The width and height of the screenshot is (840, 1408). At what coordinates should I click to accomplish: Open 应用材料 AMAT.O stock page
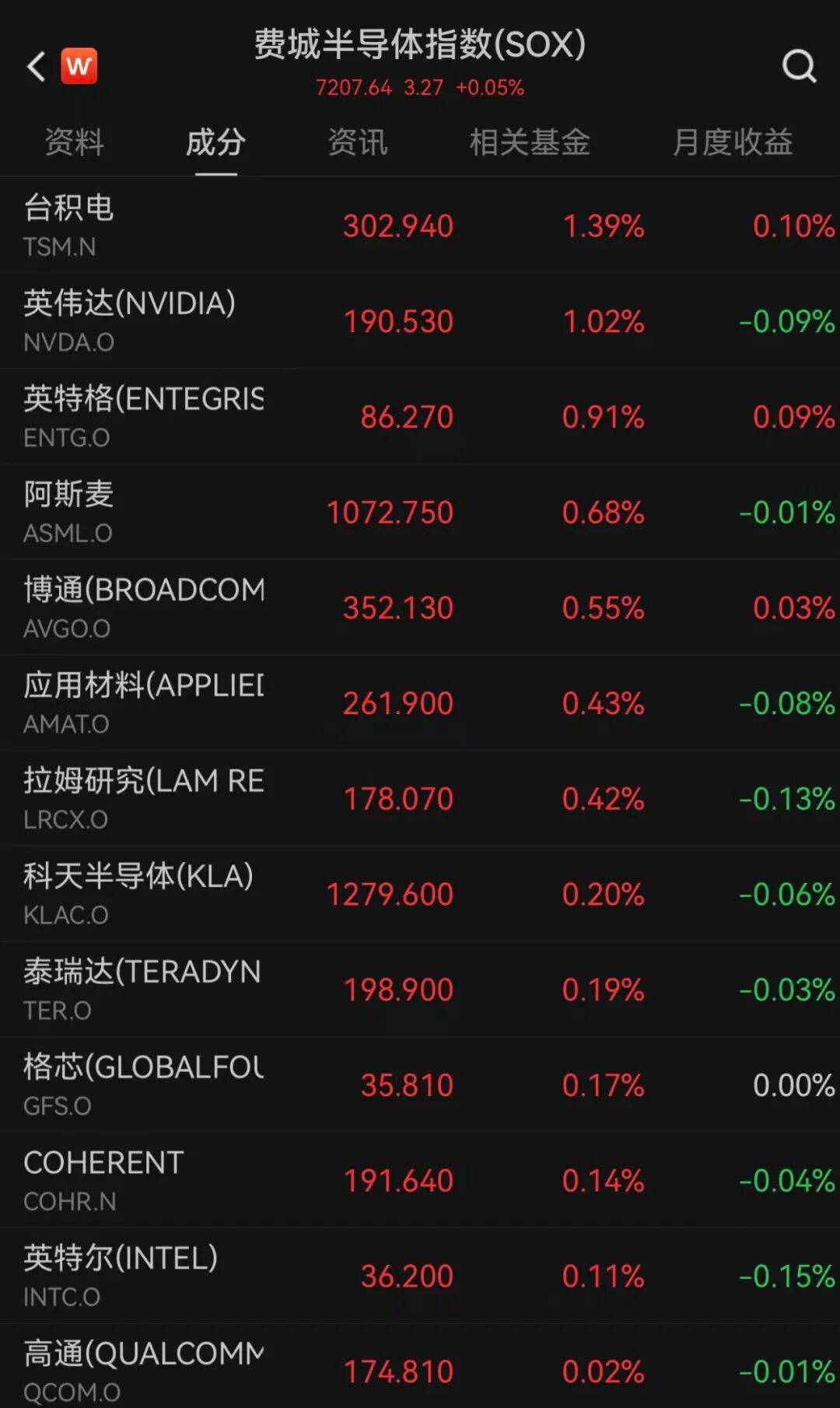click(420, 703)
